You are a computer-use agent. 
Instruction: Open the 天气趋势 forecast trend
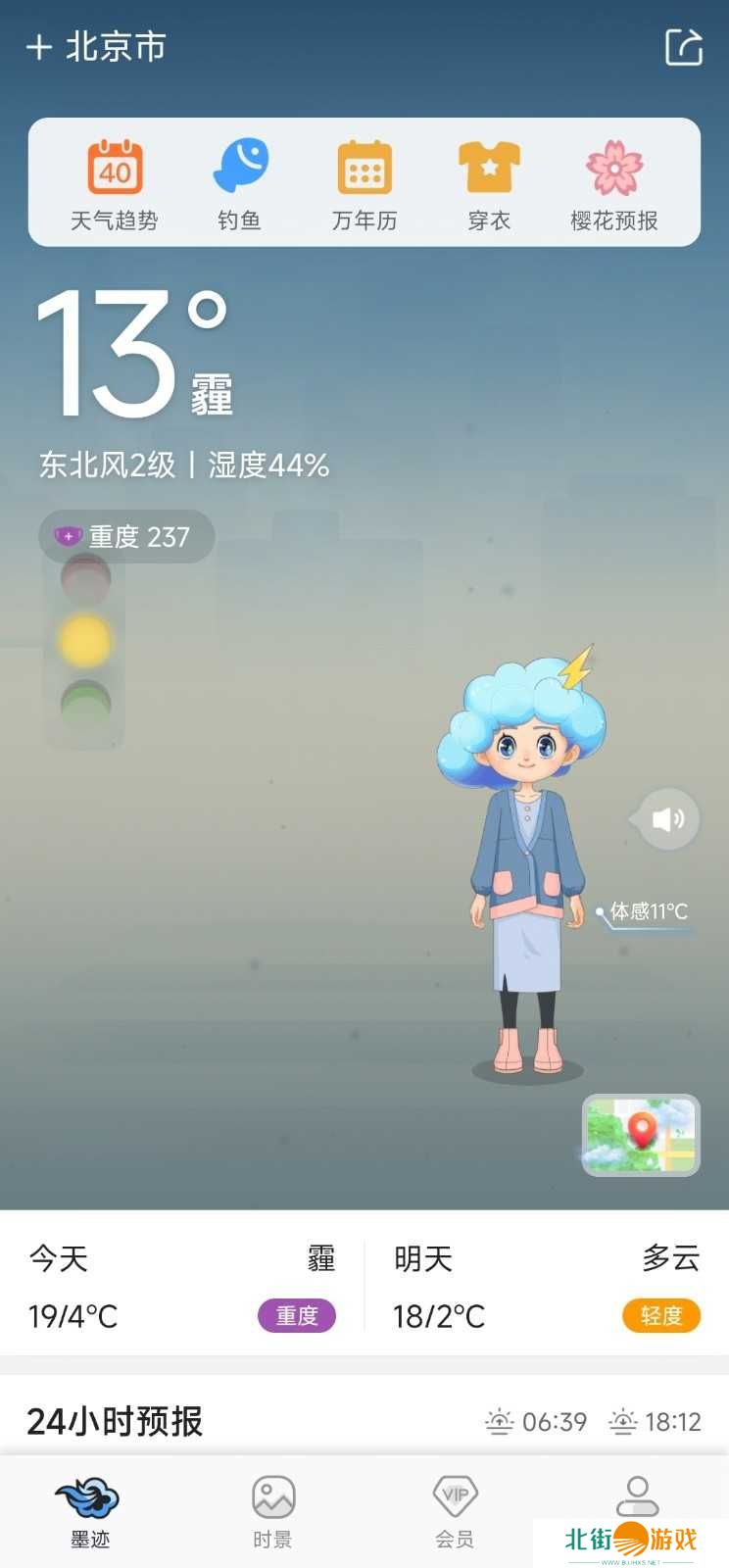[115, 184]
